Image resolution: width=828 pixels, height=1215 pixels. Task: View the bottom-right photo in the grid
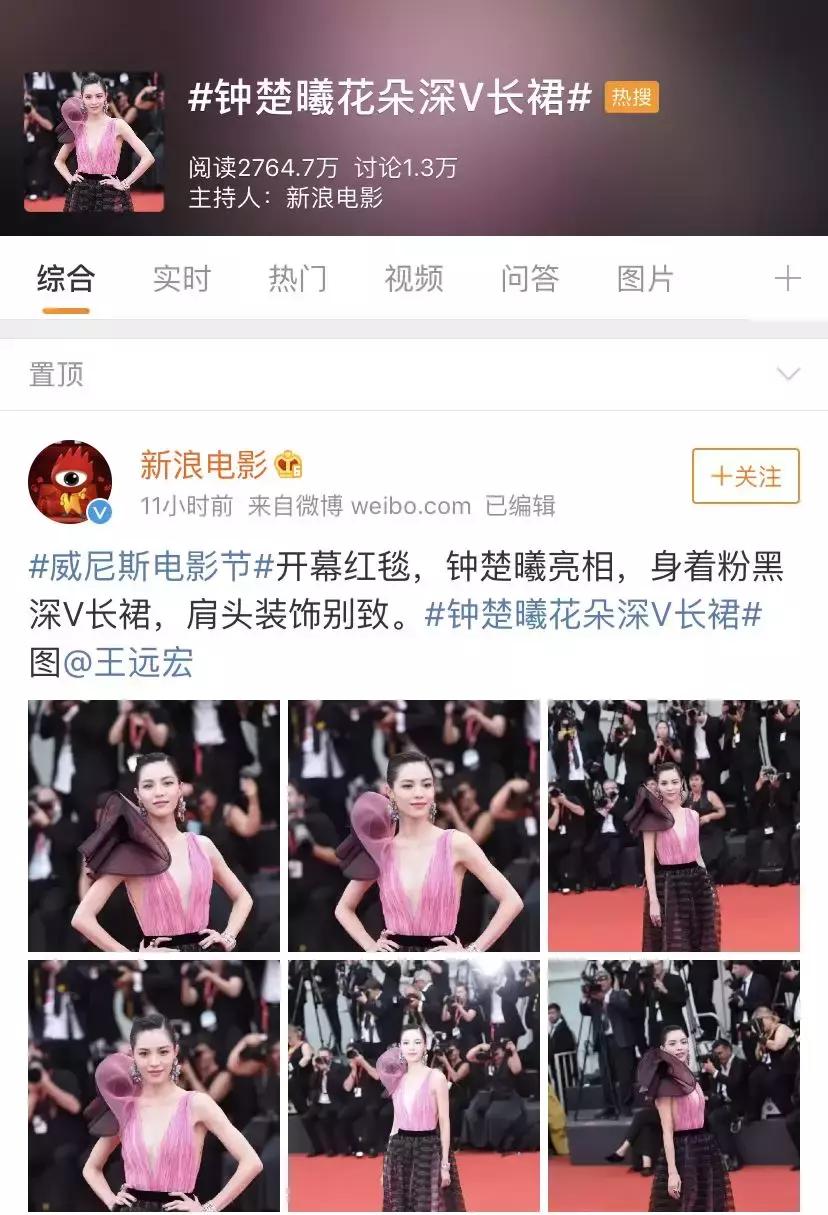pyautogui.click(x=674, y=1086)
